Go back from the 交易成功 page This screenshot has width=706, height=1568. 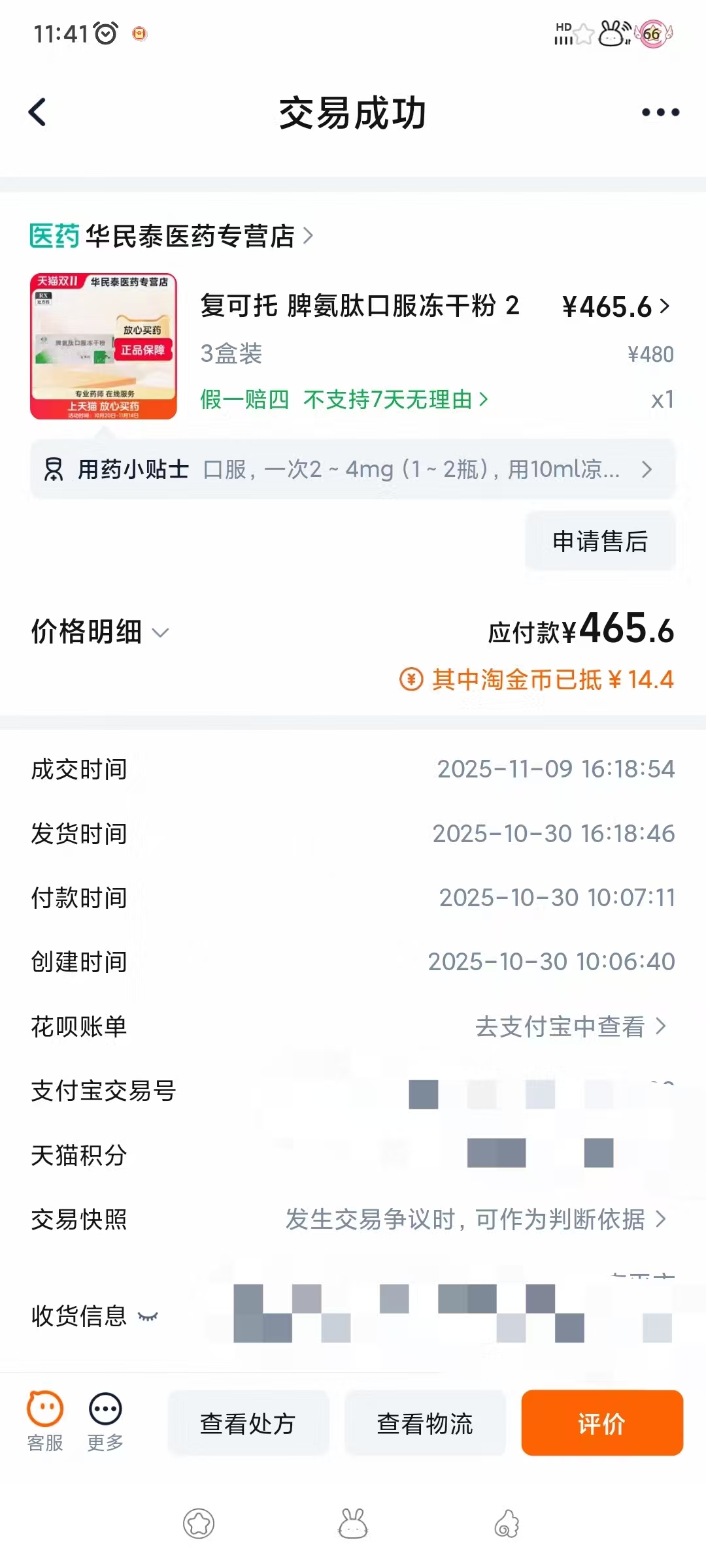pos(38,112)
